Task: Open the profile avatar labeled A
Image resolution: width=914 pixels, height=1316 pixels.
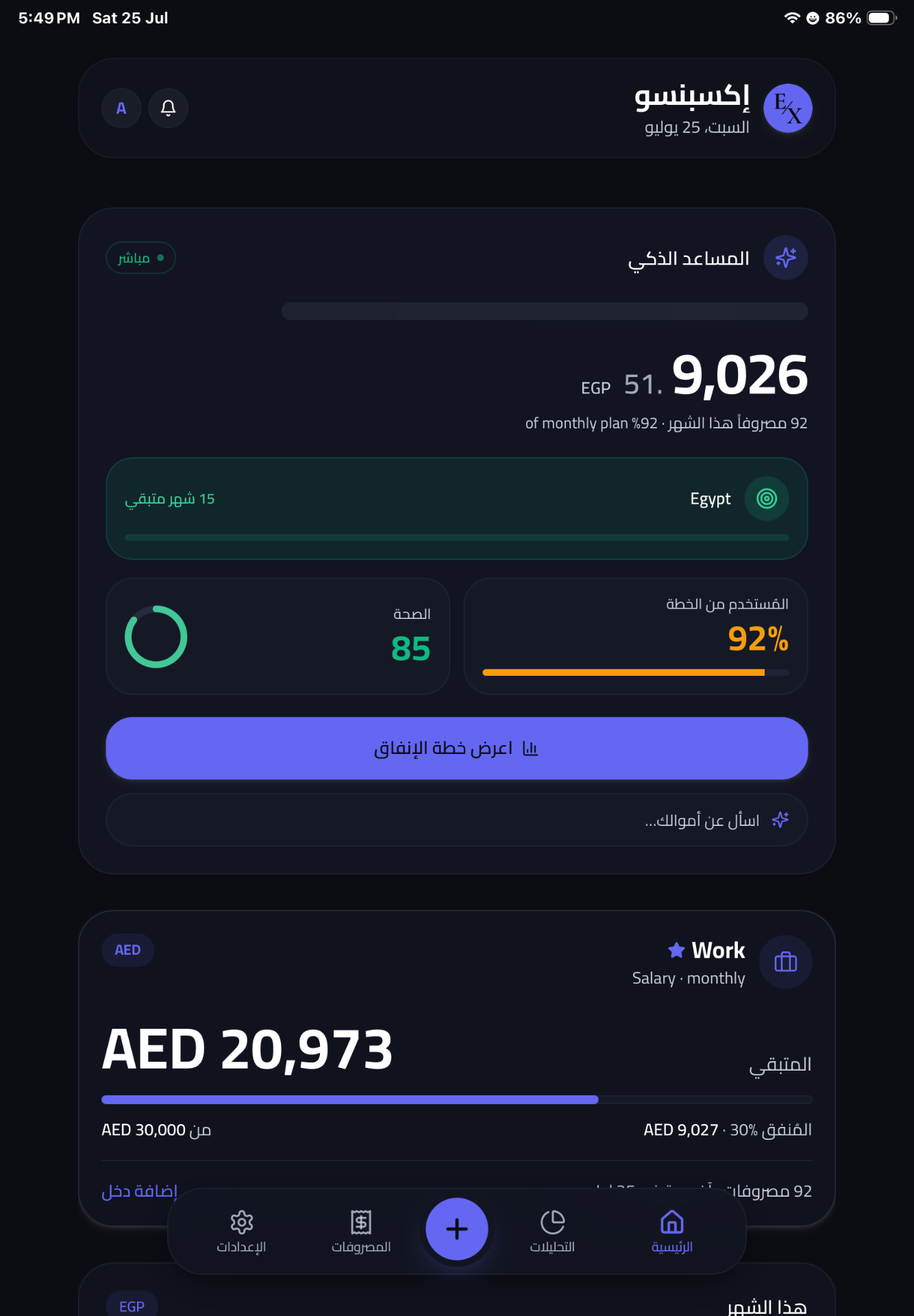Action: pyautogui.click(x=121, y=108)
